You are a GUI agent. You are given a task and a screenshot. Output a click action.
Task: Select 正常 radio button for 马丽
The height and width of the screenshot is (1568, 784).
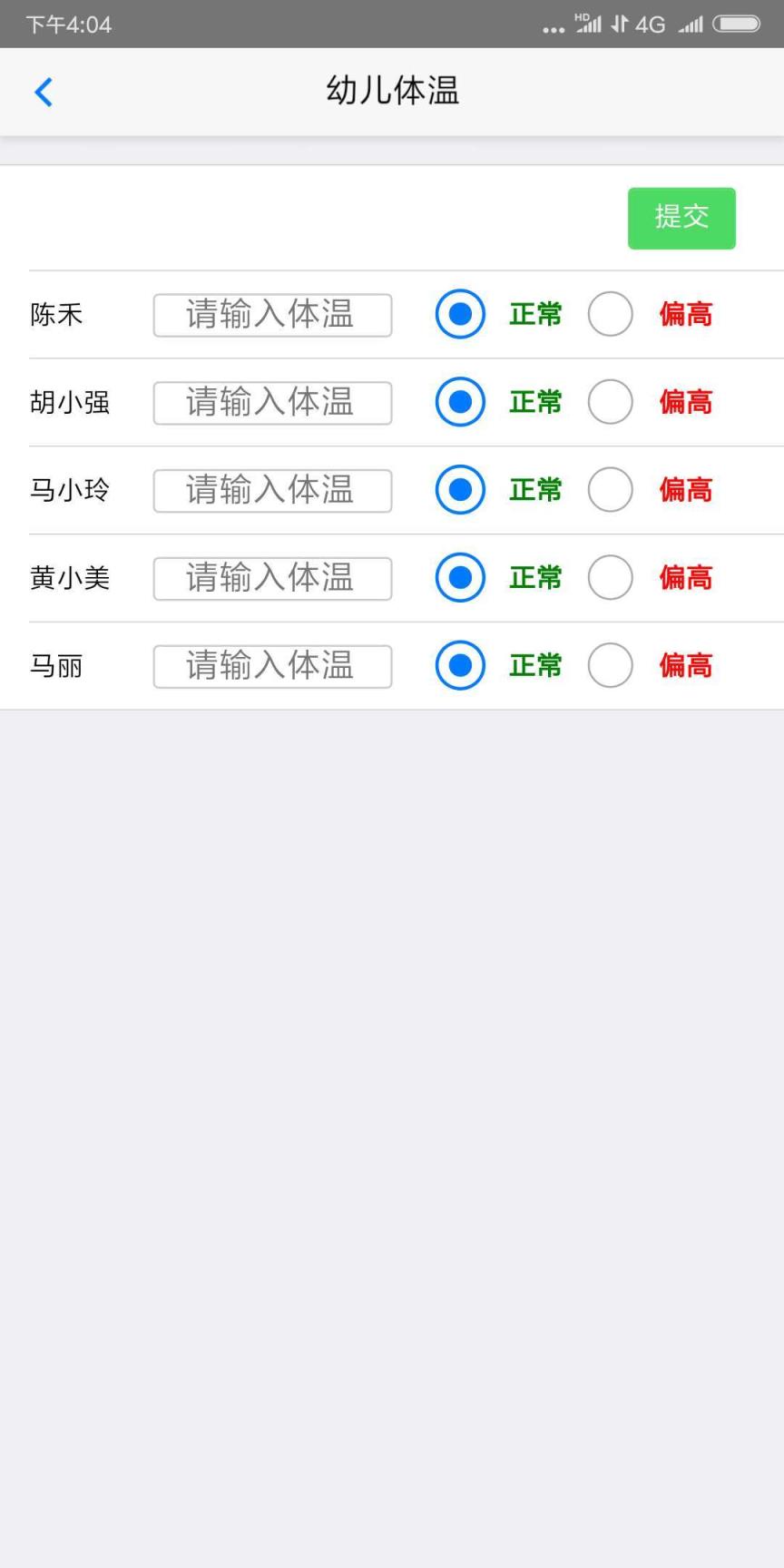[459, 665]
